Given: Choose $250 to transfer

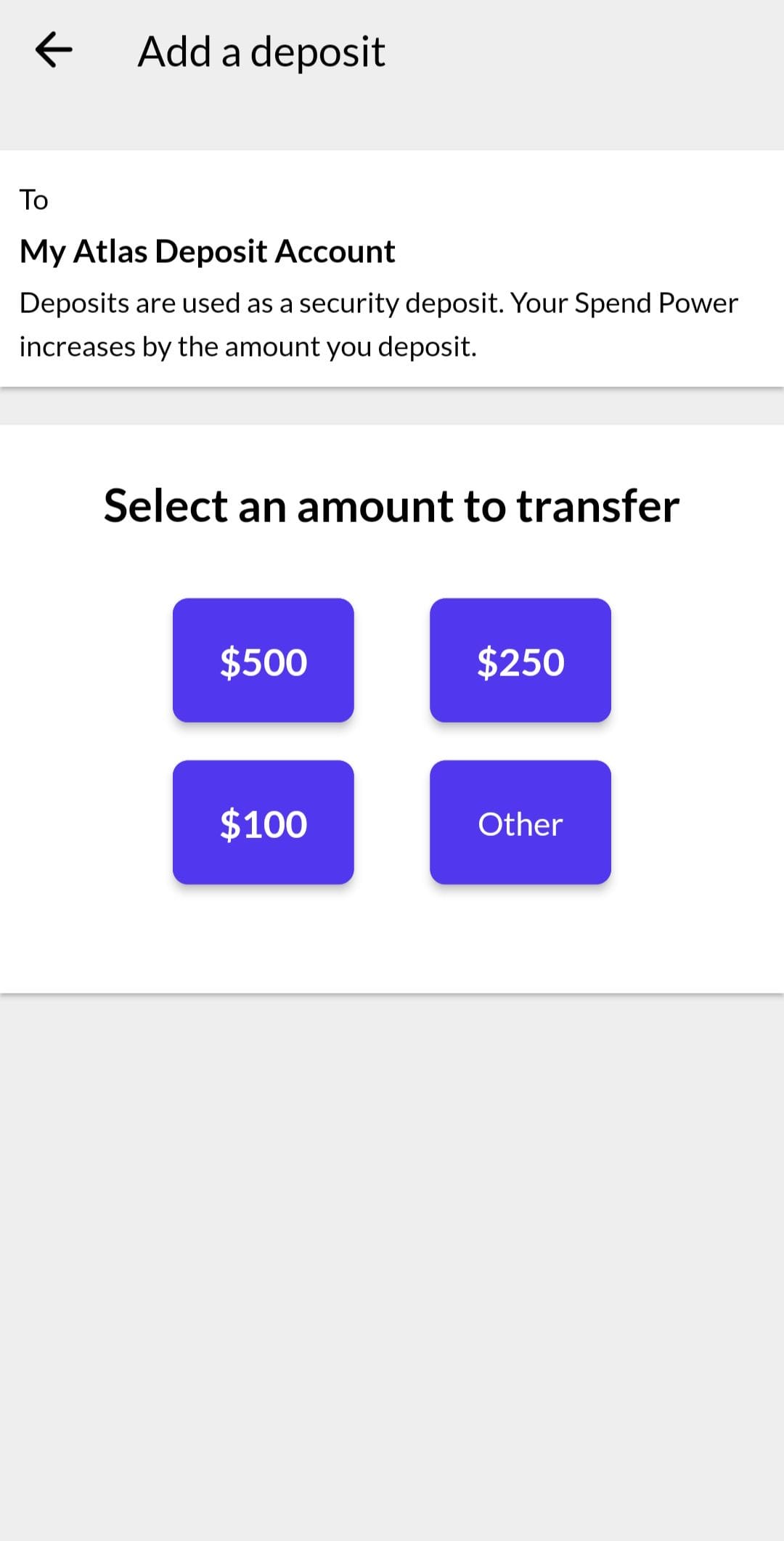Looking at the screenshot, I should (x=520, y=660).
